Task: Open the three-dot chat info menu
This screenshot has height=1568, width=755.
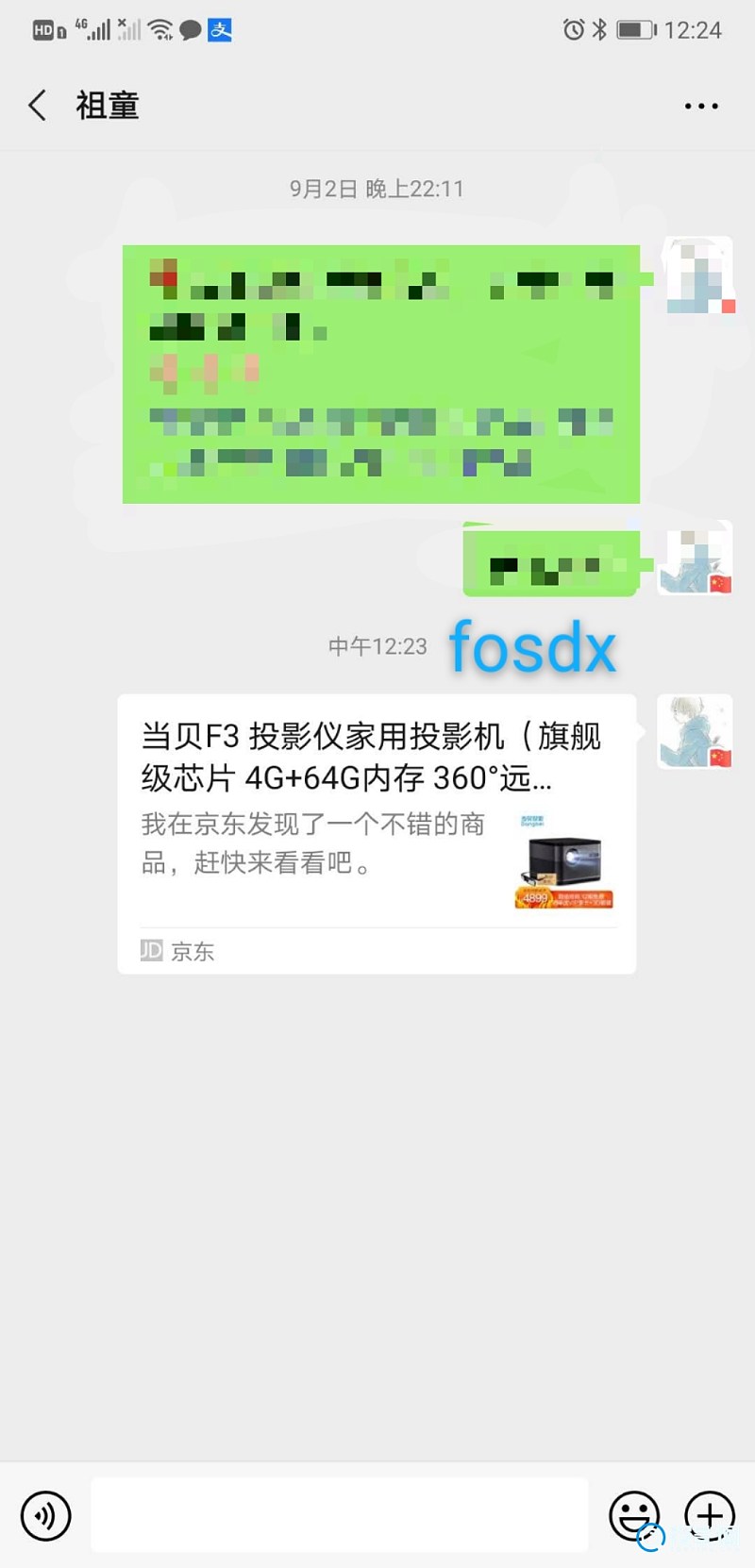Action: (701, 107)
